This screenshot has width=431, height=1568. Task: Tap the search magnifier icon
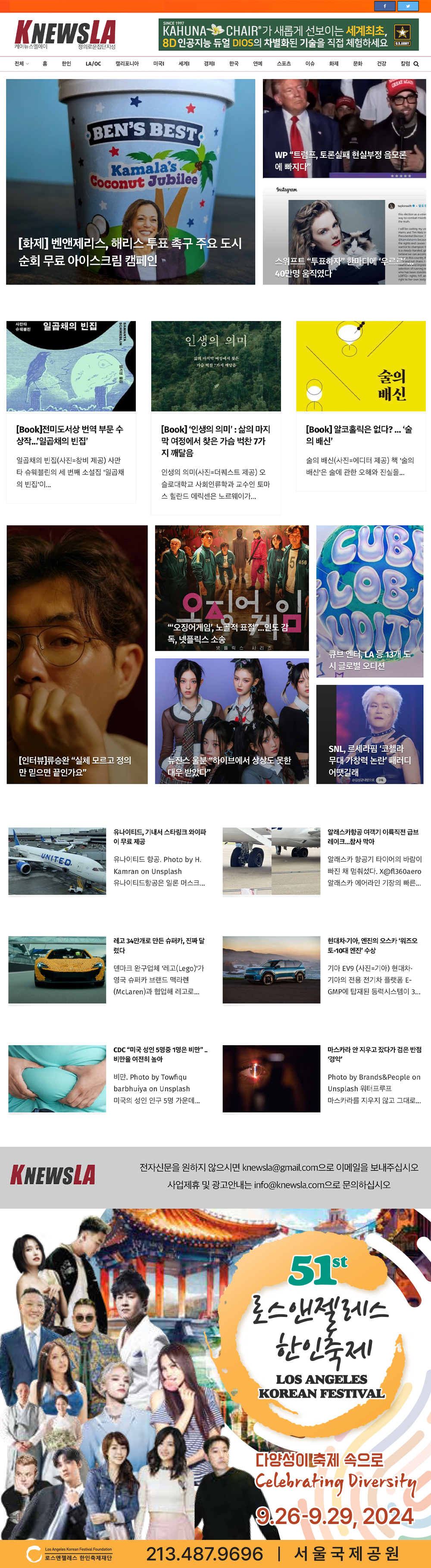click(x=416, y=64)
